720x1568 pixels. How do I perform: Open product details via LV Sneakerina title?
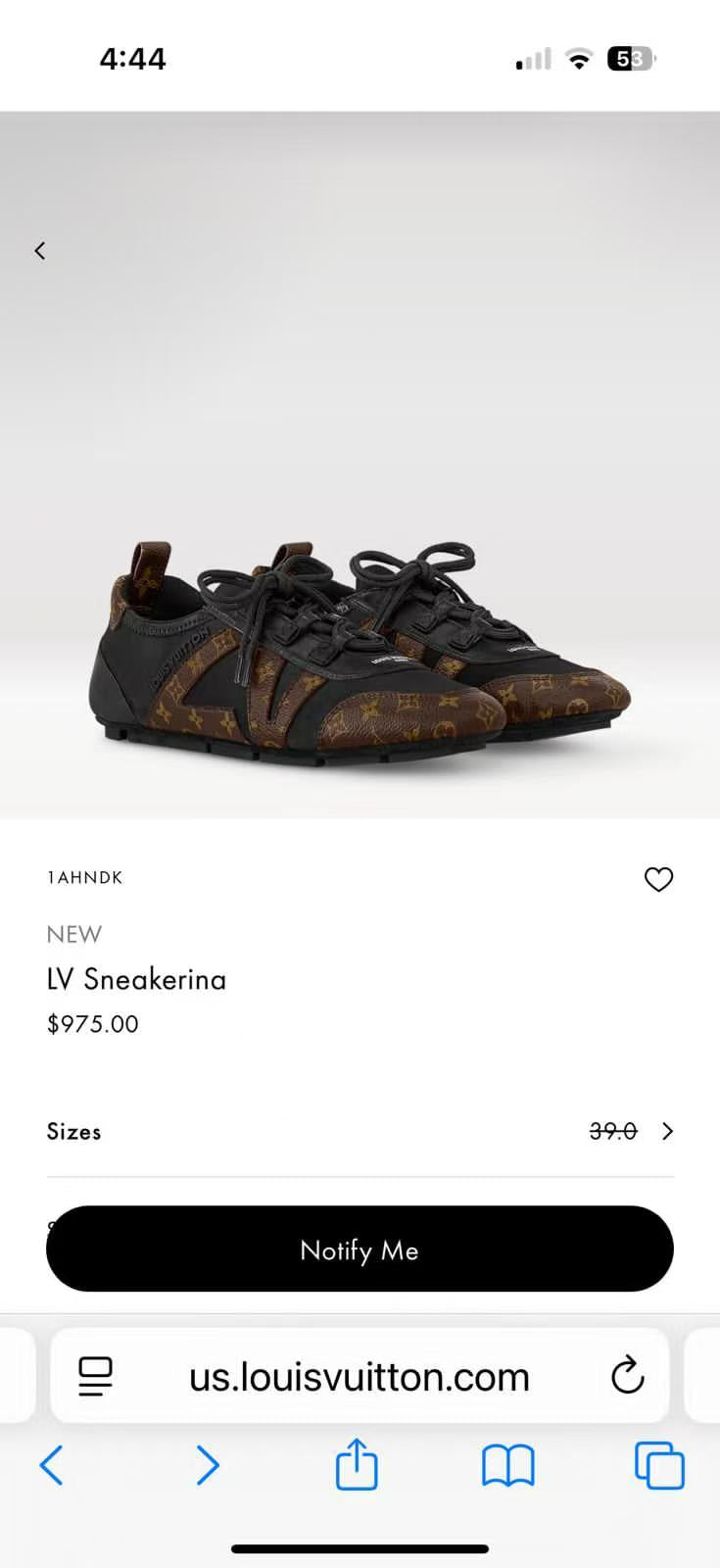point(136,979)
